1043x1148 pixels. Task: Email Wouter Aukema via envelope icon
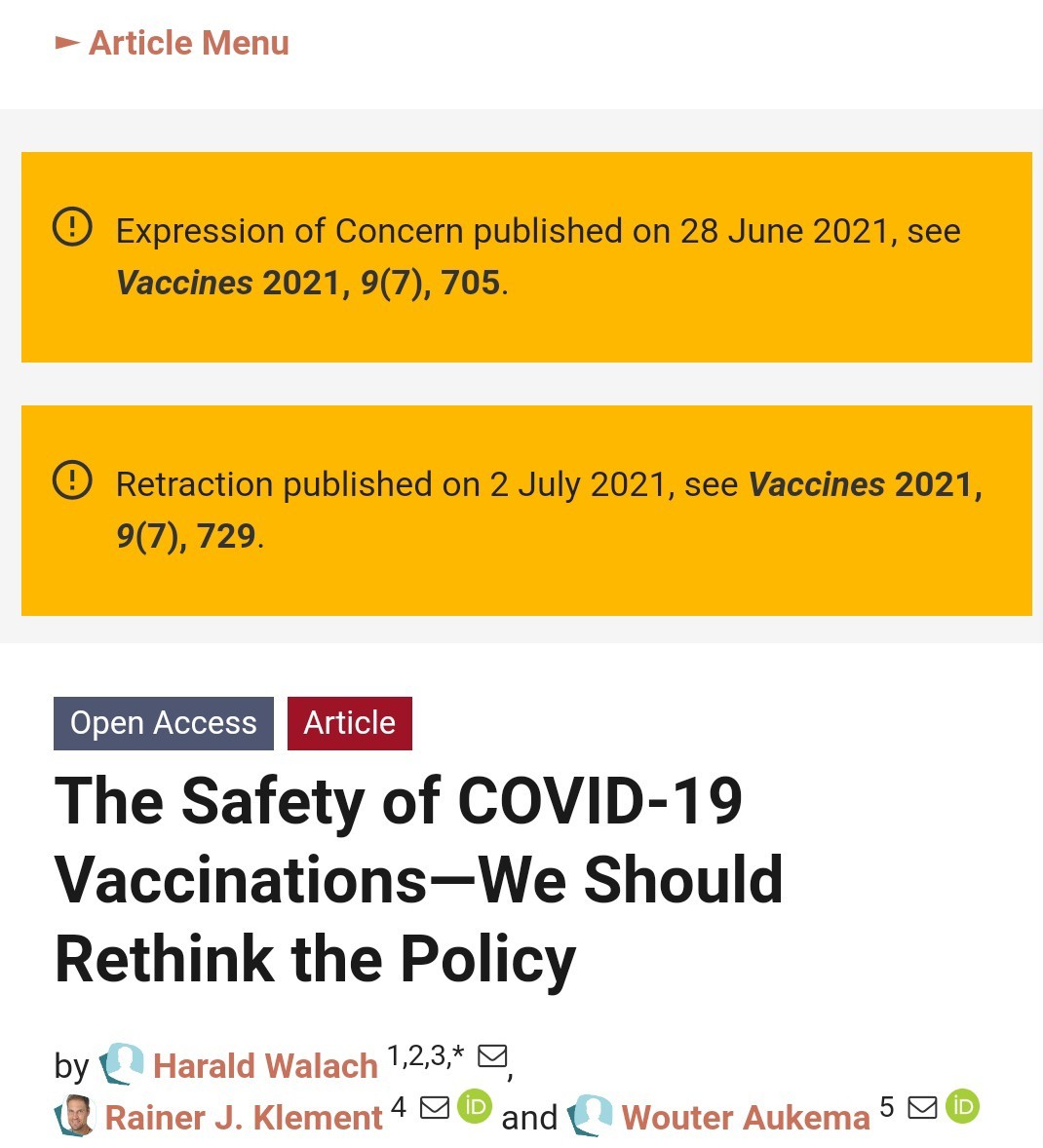922,1108
